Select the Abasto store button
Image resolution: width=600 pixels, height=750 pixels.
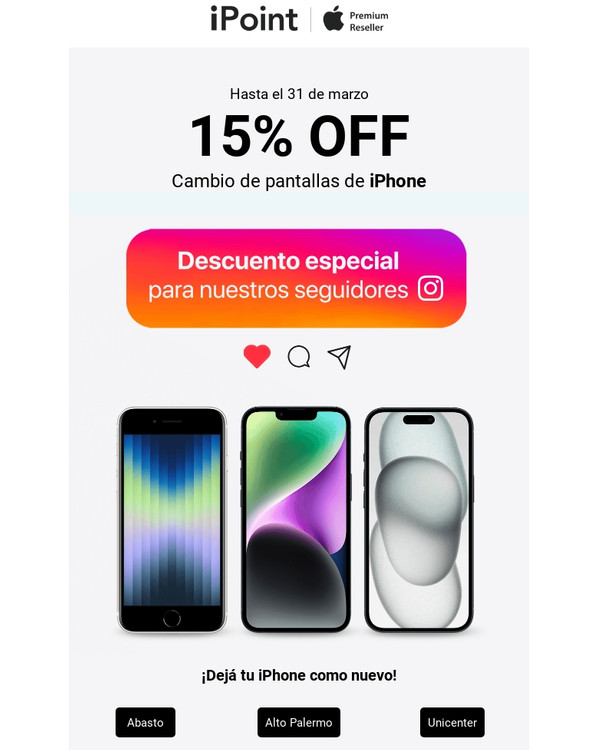[145, 722]
